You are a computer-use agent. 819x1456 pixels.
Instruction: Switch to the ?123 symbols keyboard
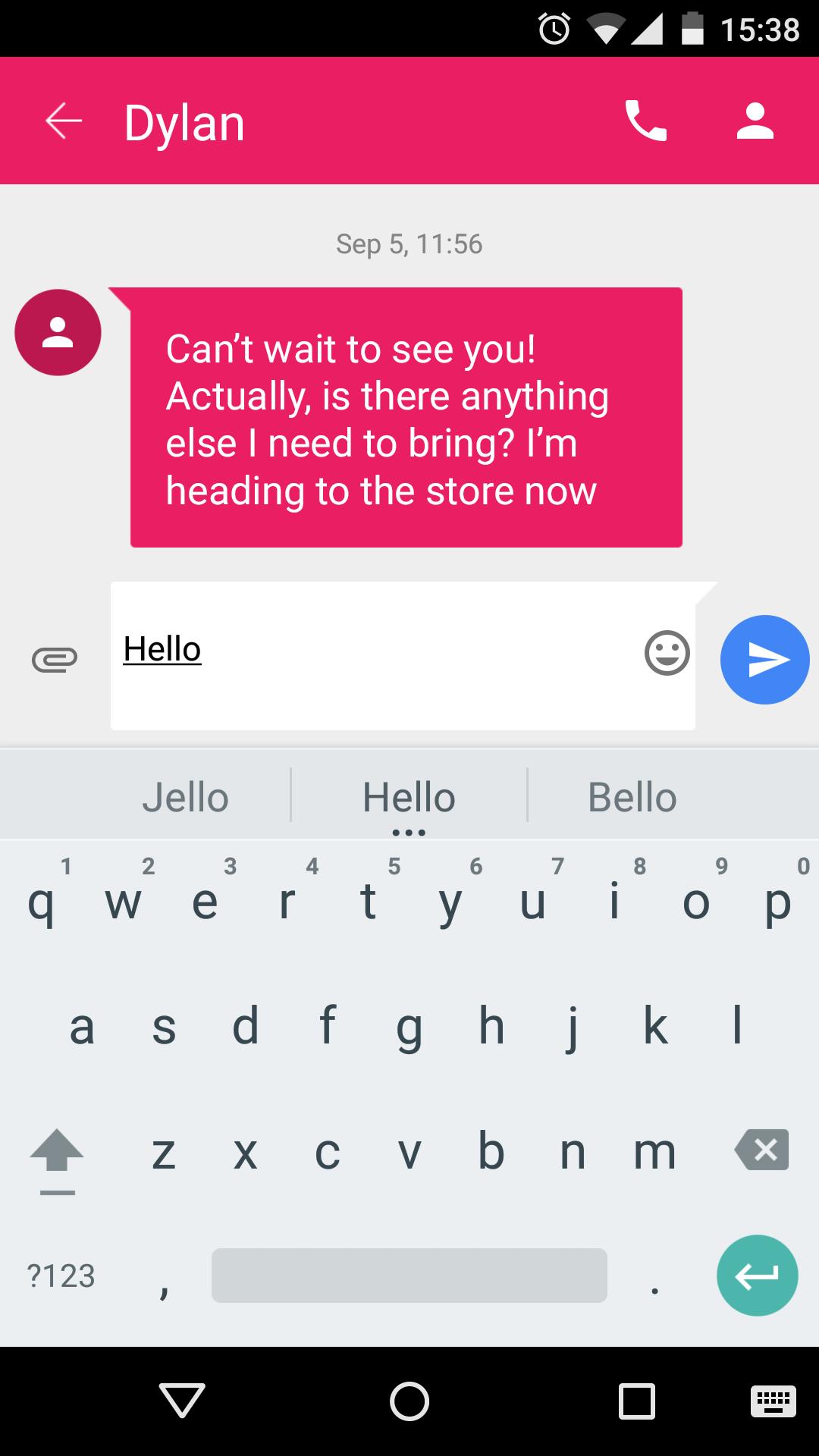(x=61, y=1276)
